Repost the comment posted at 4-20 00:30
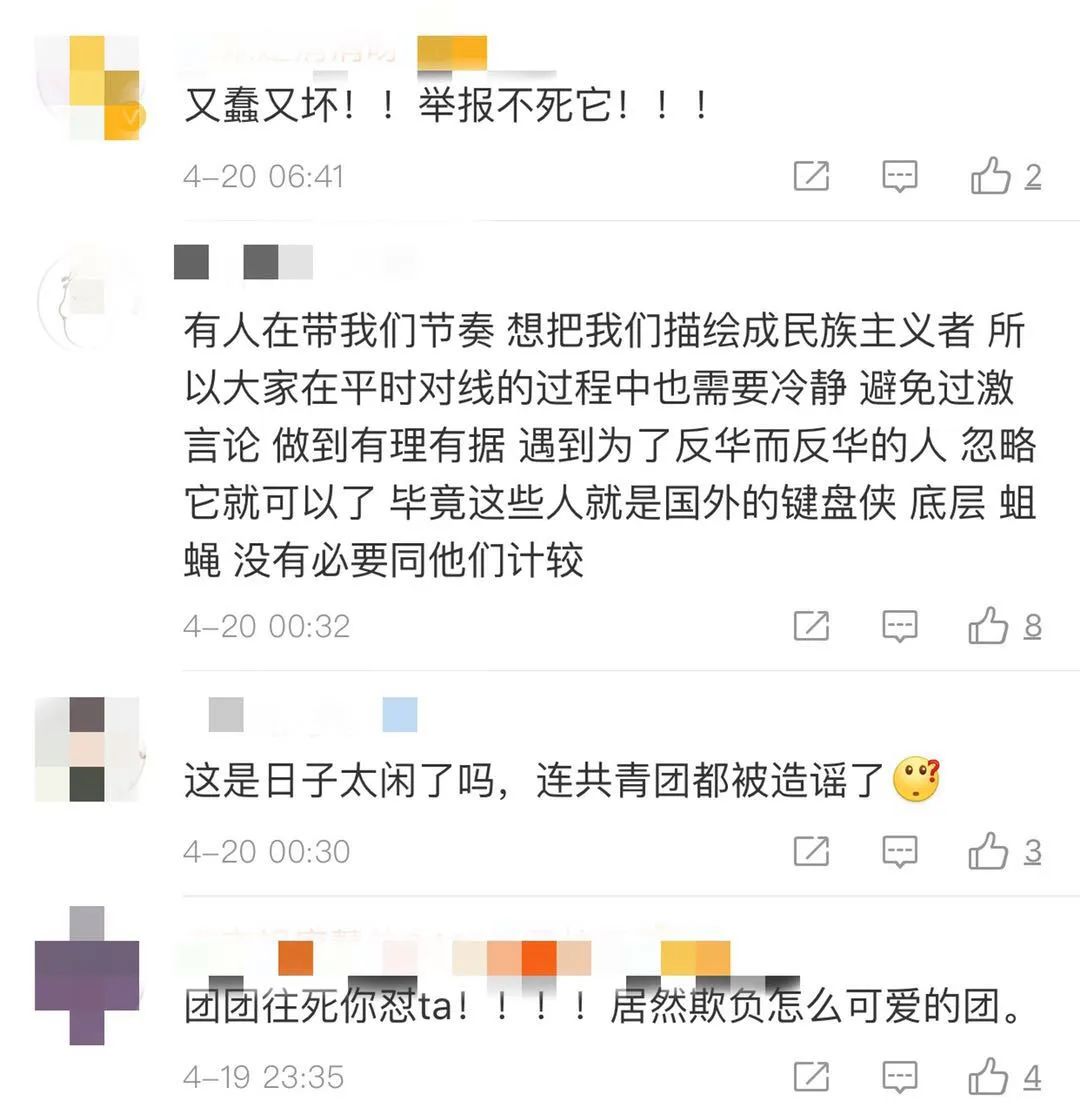 click(811, 851)
